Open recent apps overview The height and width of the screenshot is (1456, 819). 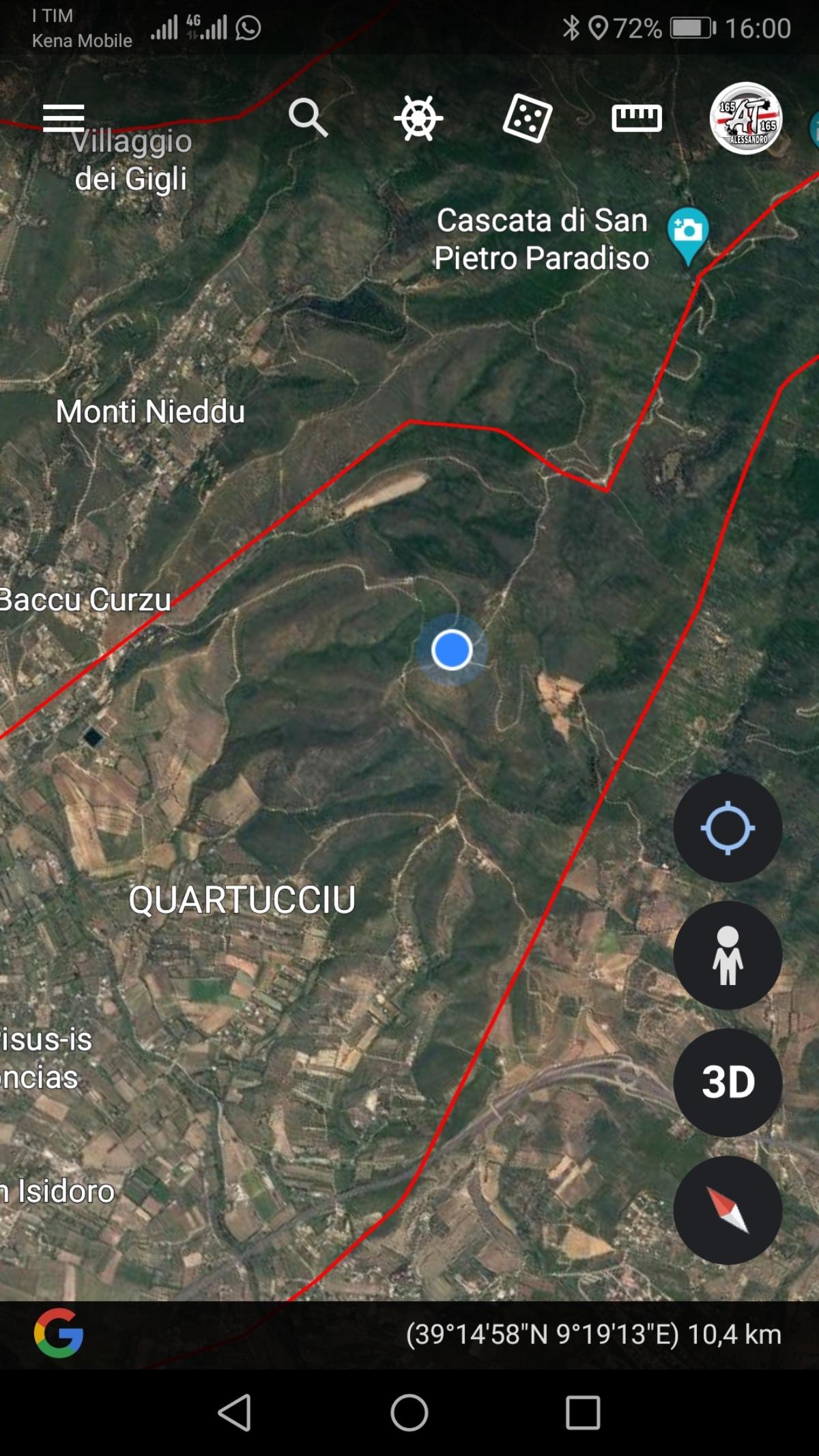pyautogui.click(x=583, y=1412)
